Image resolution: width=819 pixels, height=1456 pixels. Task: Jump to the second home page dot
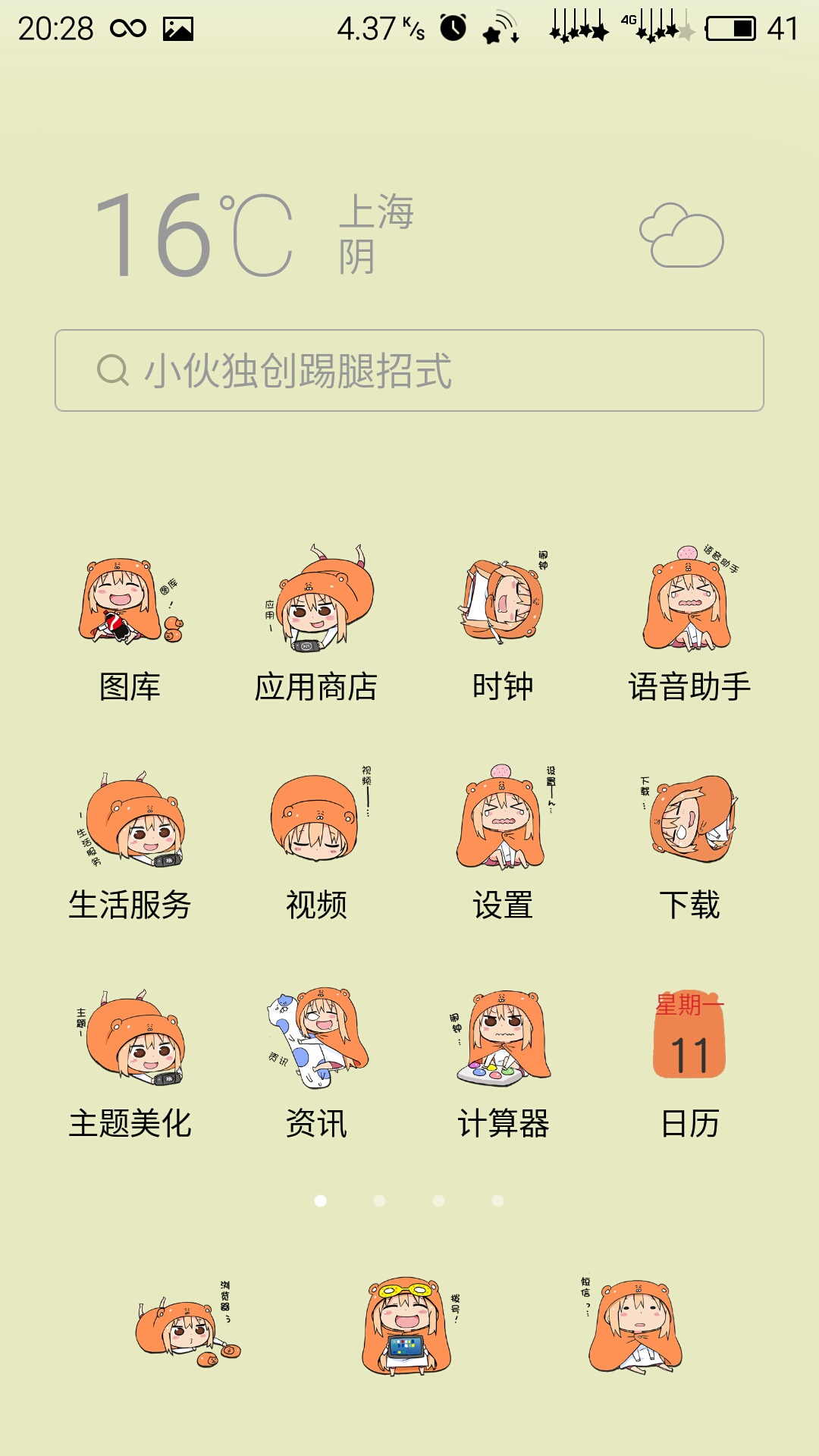point(380,1200)
